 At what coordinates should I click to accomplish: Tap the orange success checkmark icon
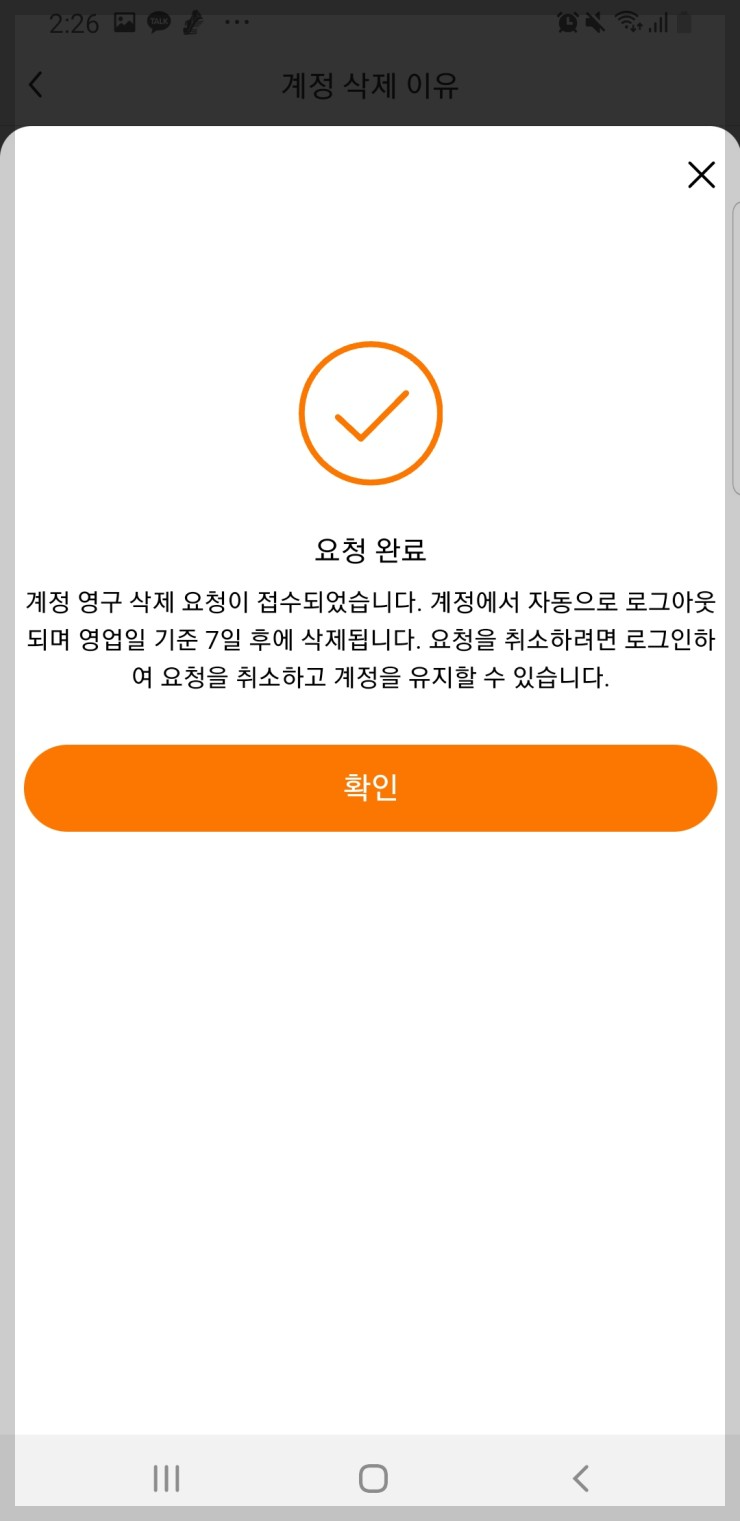[370, 413]
